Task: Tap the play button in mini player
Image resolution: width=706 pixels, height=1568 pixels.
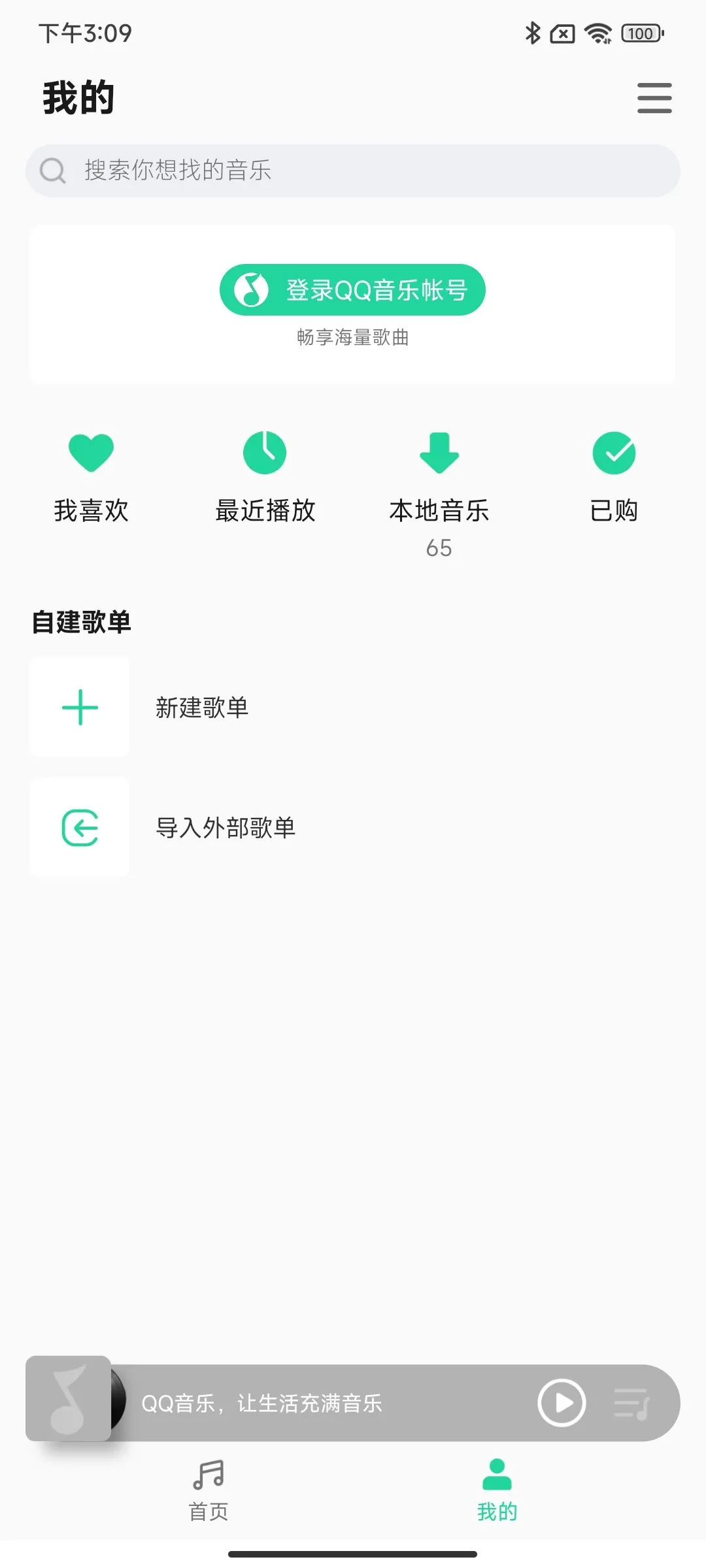Action: point(561,1403)
